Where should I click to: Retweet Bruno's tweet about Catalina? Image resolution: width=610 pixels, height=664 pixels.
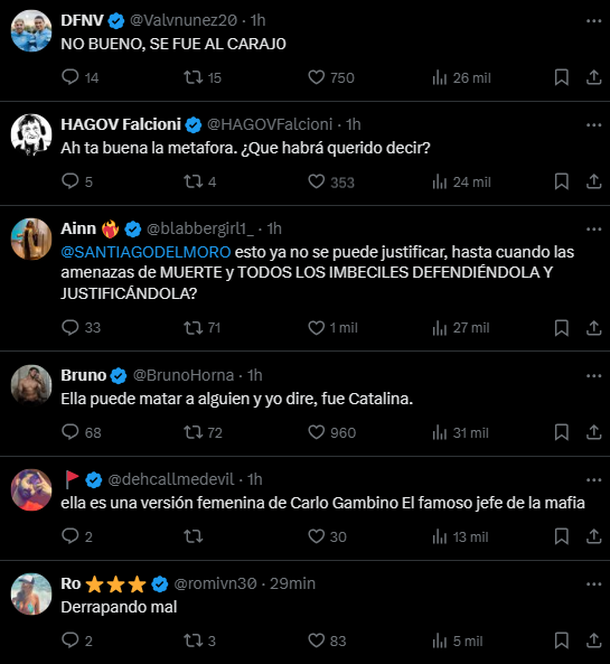194,432
